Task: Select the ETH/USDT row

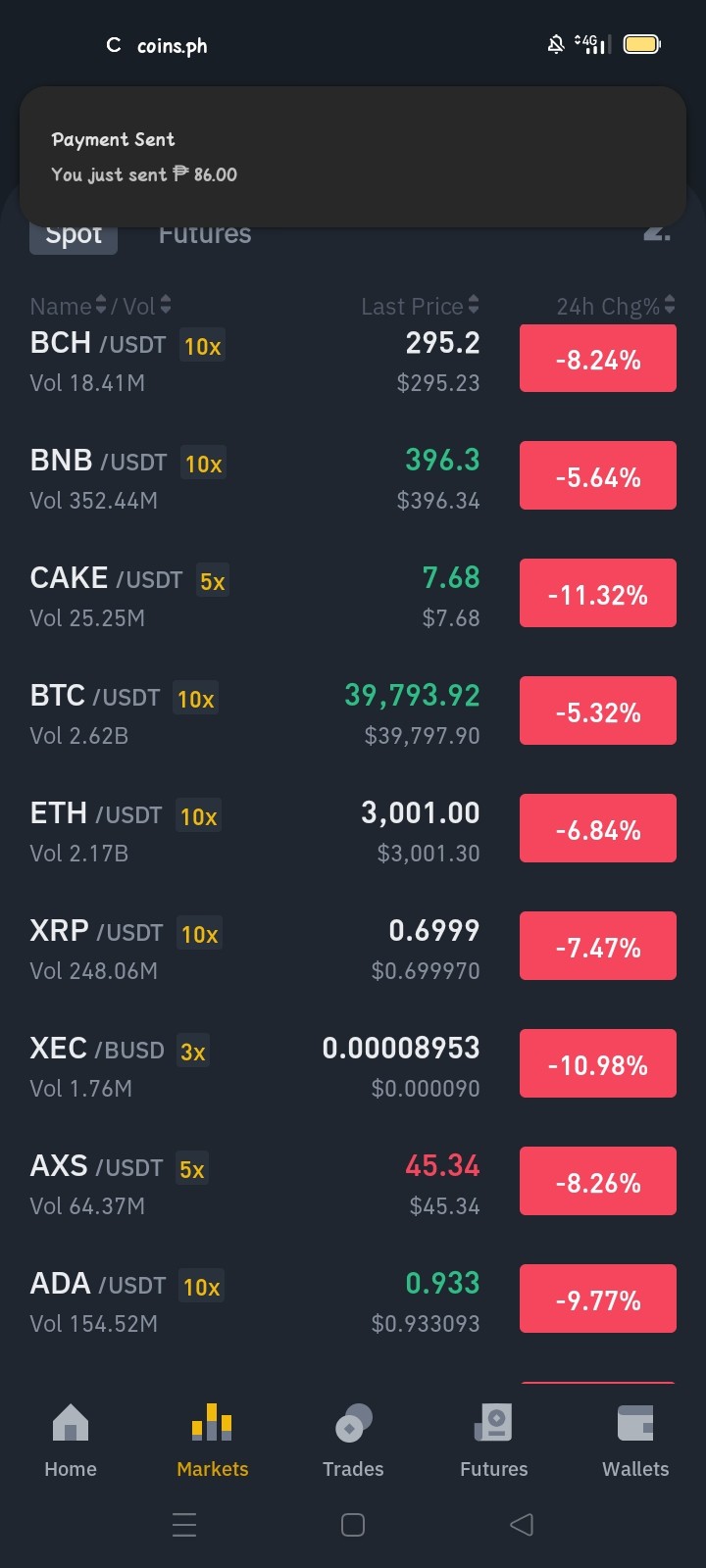Action: (353, 831)
